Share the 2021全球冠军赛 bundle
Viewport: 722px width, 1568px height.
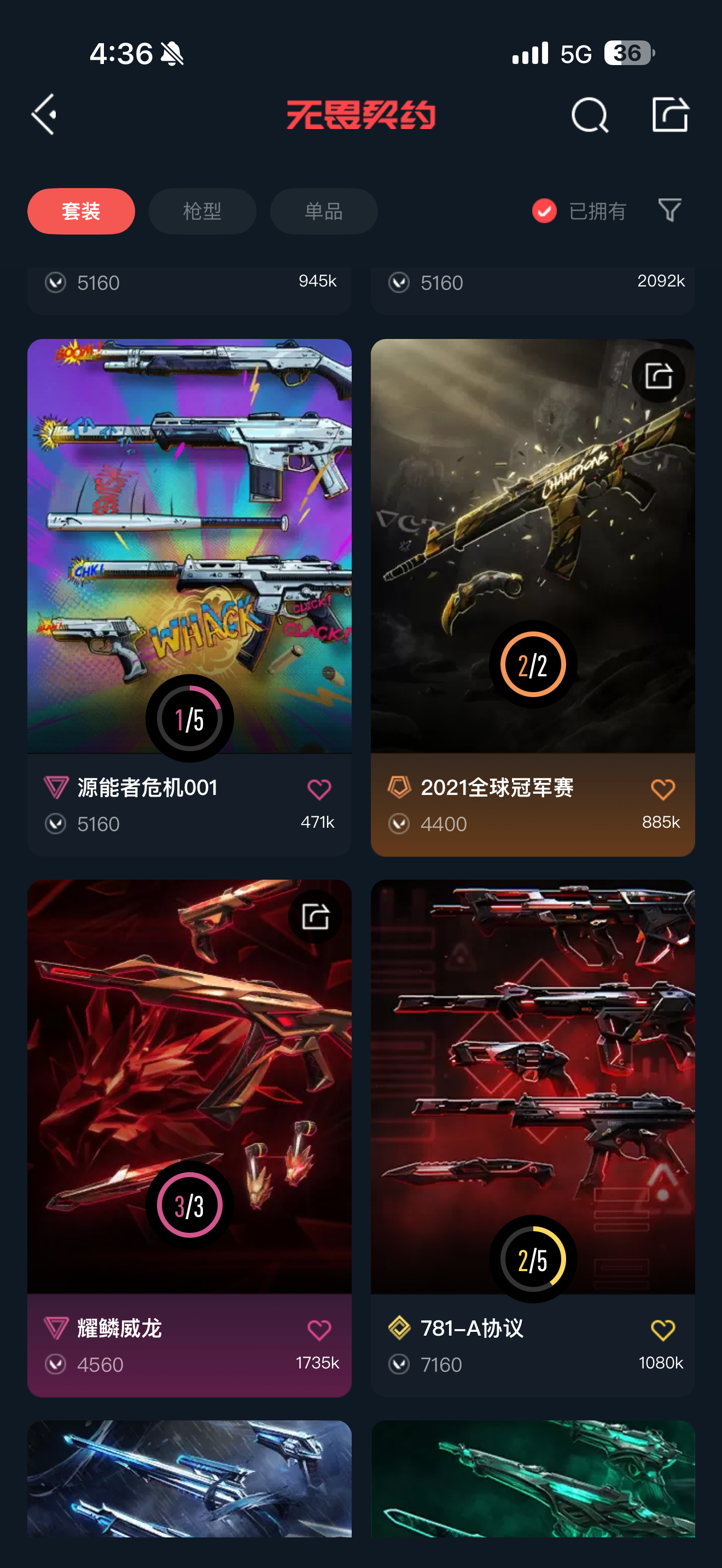[x=658, y=376]
